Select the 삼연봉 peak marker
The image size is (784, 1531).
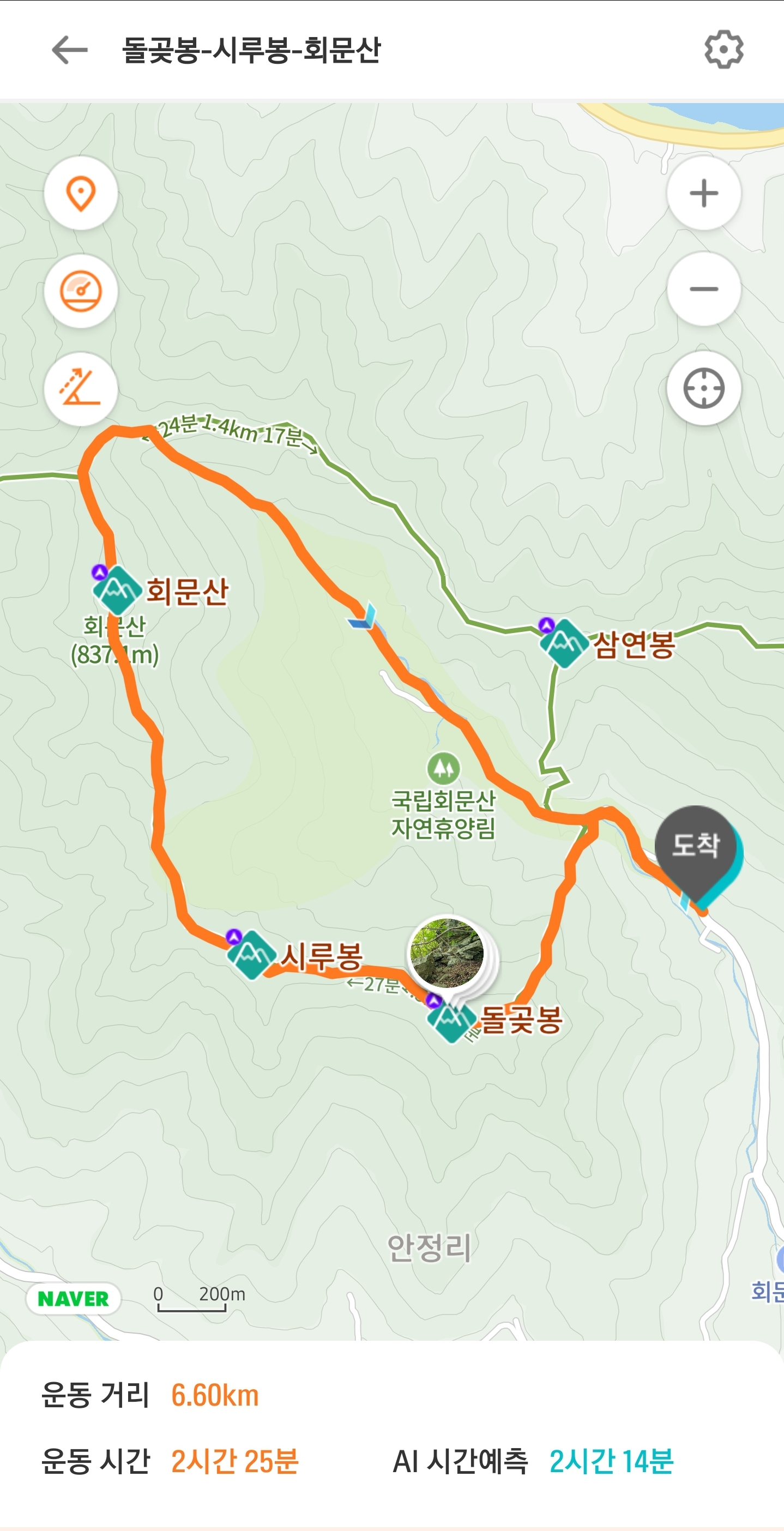(564, 643)
